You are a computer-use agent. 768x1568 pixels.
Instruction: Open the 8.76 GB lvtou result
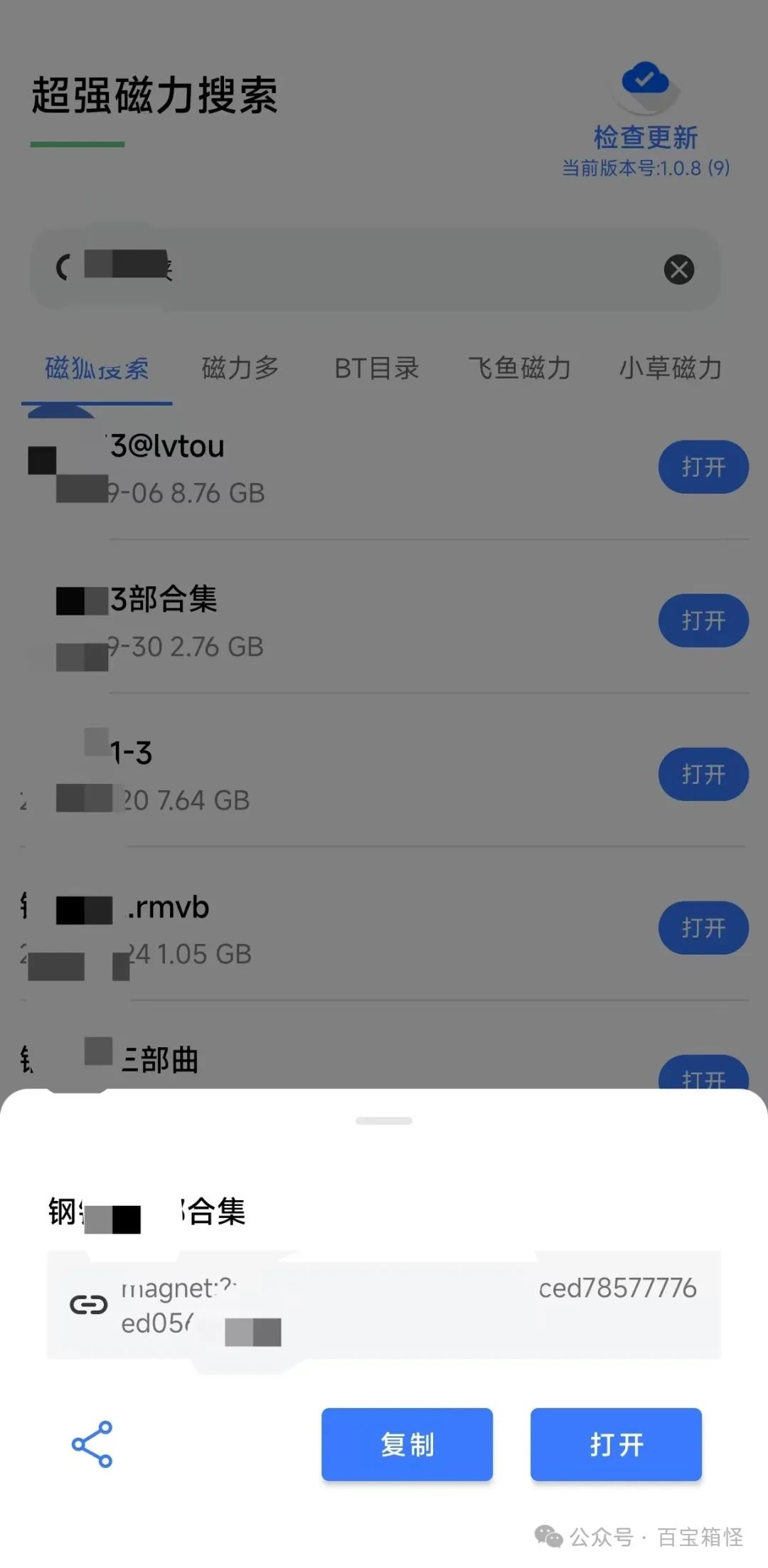pos(703,467)
